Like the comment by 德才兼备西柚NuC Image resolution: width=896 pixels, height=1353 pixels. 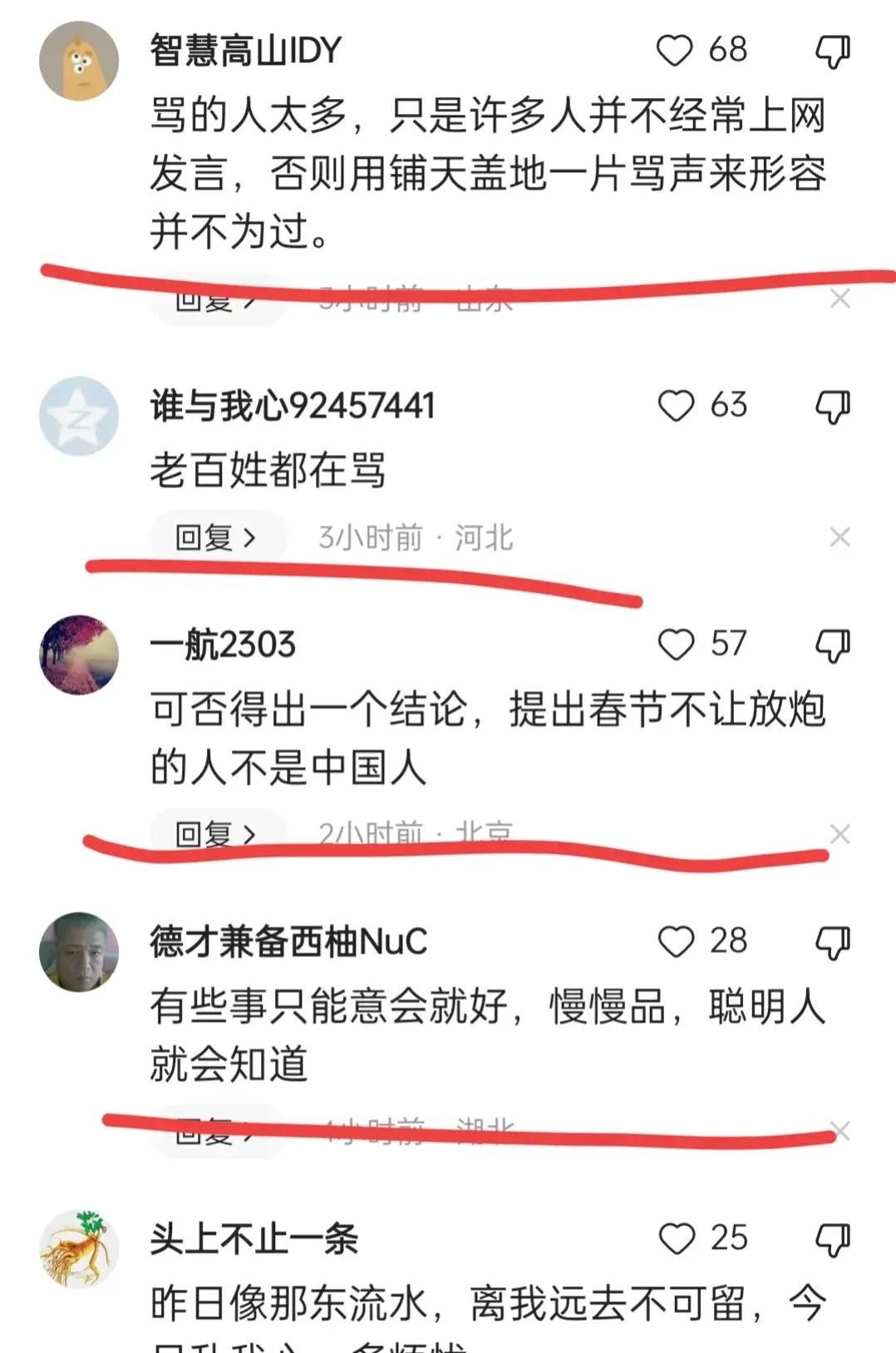(x=676, y=942)
